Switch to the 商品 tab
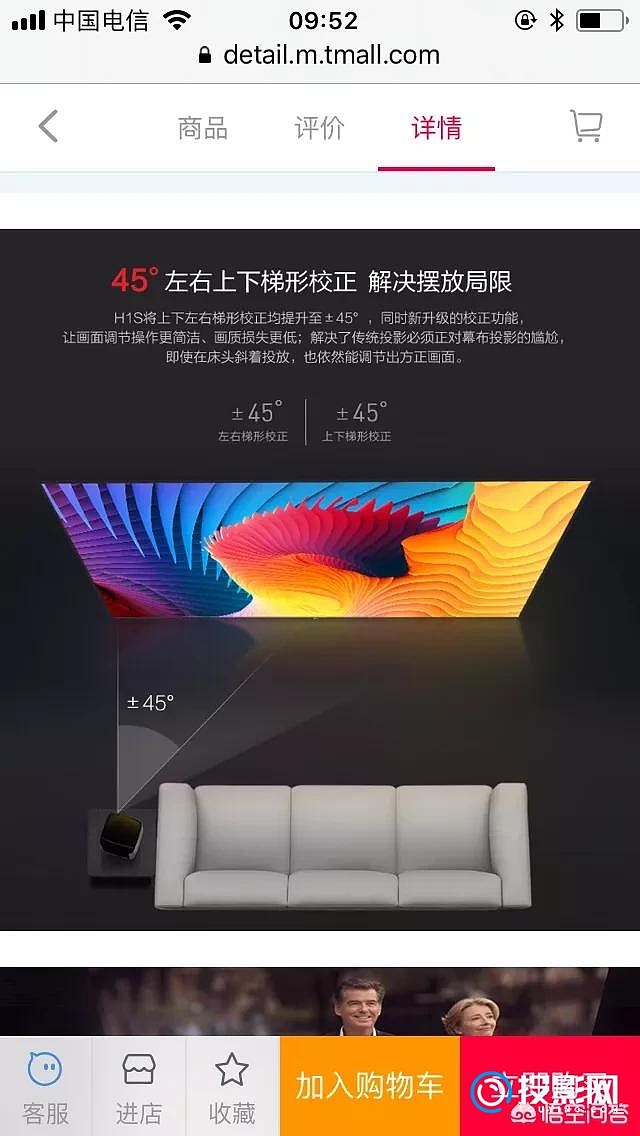 click(x=202, y=128)
